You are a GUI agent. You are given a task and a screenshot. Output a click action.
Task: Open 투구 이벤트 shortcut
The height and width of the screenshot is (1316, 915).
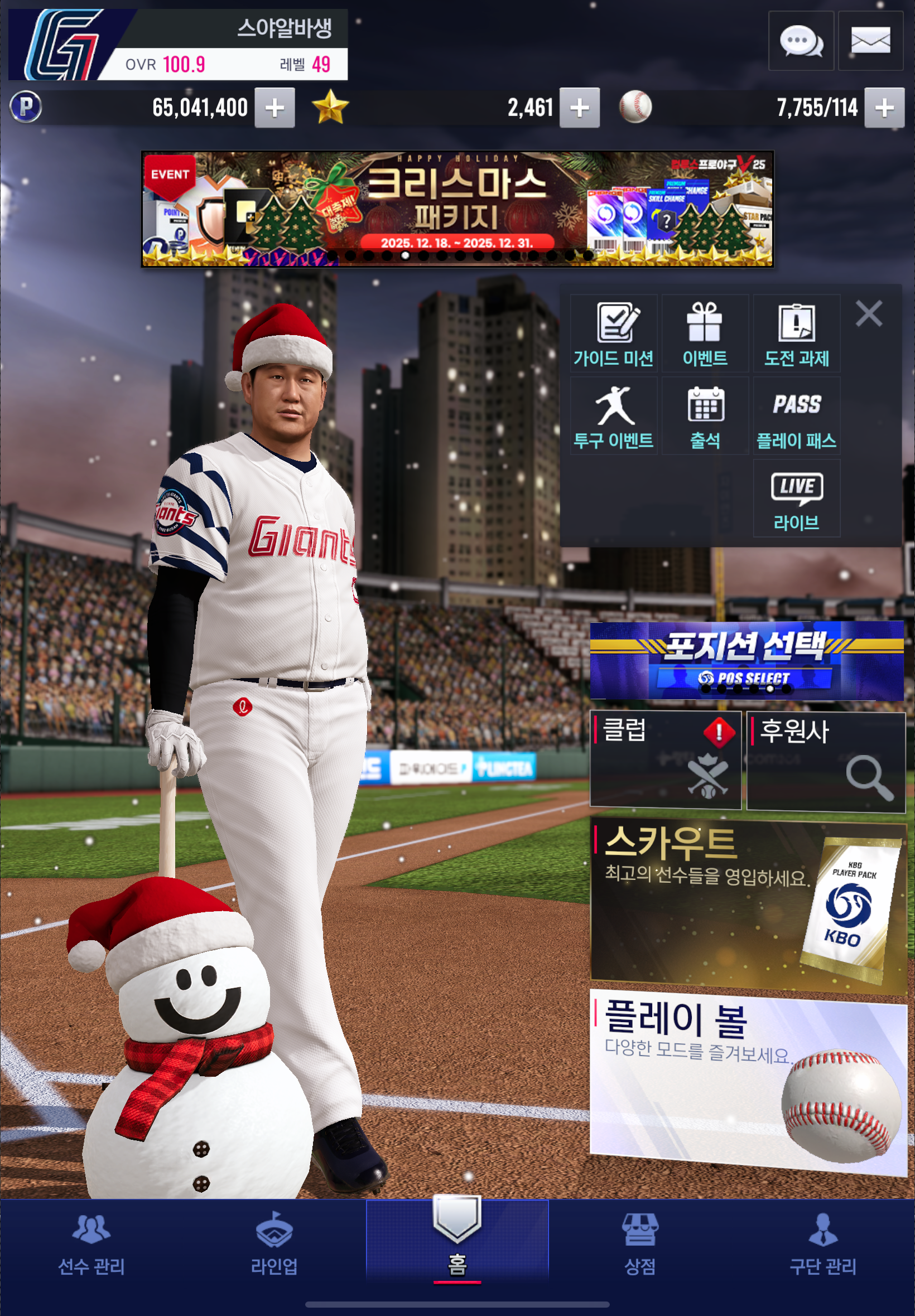point(613,416)
